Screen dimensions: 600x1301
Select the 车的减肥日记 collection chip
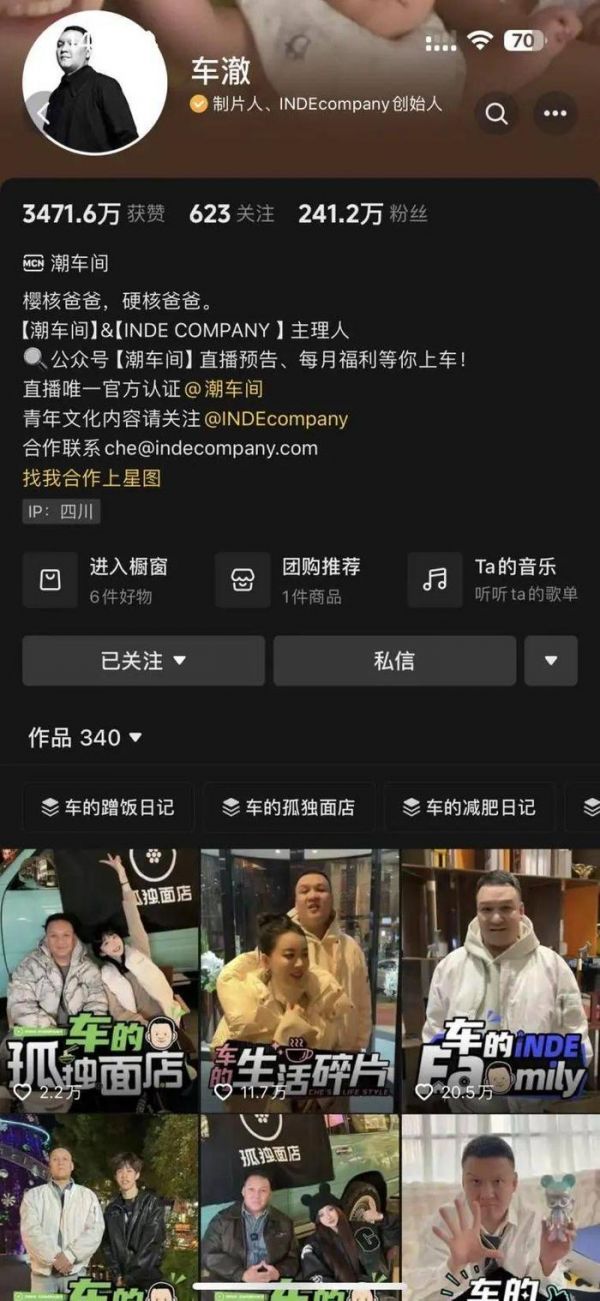click(469, 808)
